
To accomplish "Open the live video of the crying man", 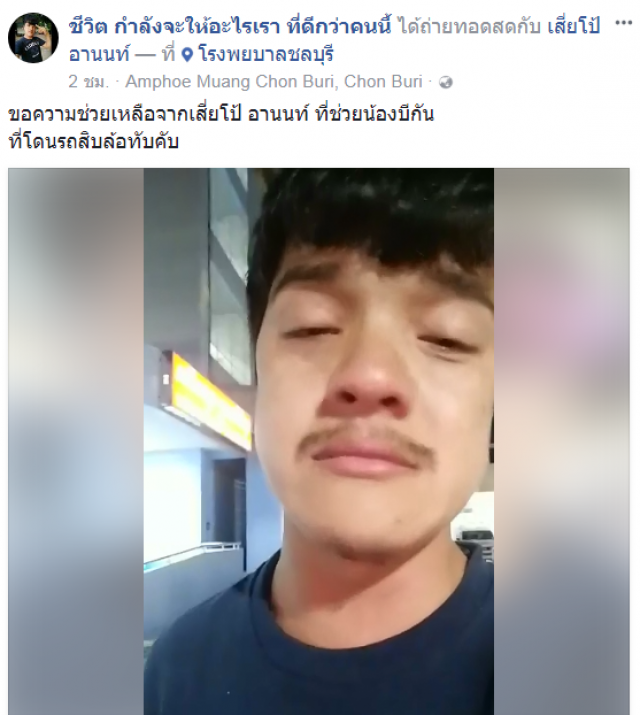I will point(320,440).
